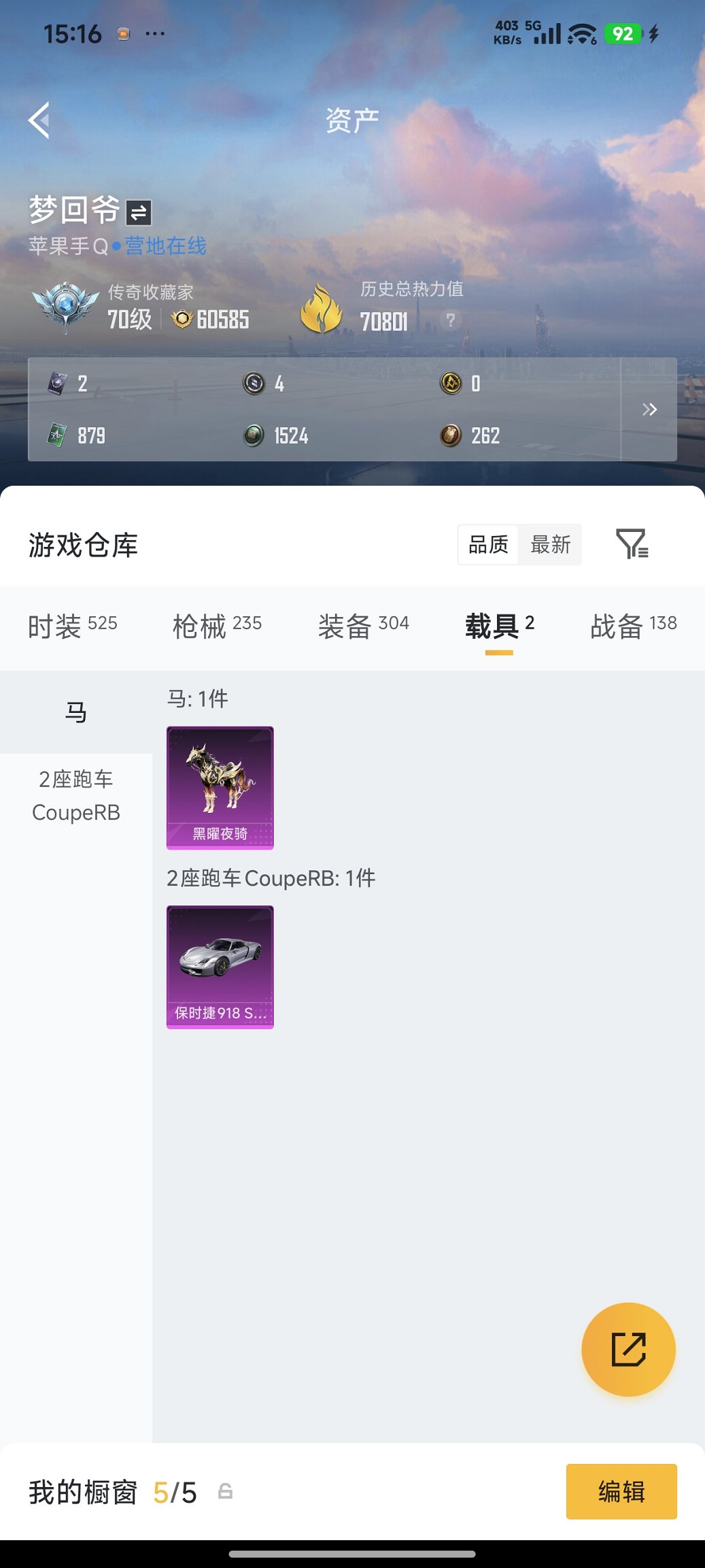Select the 2座跑车CoupeRB category
This screenshot has height=1568, width=705.
pos(75,795)
